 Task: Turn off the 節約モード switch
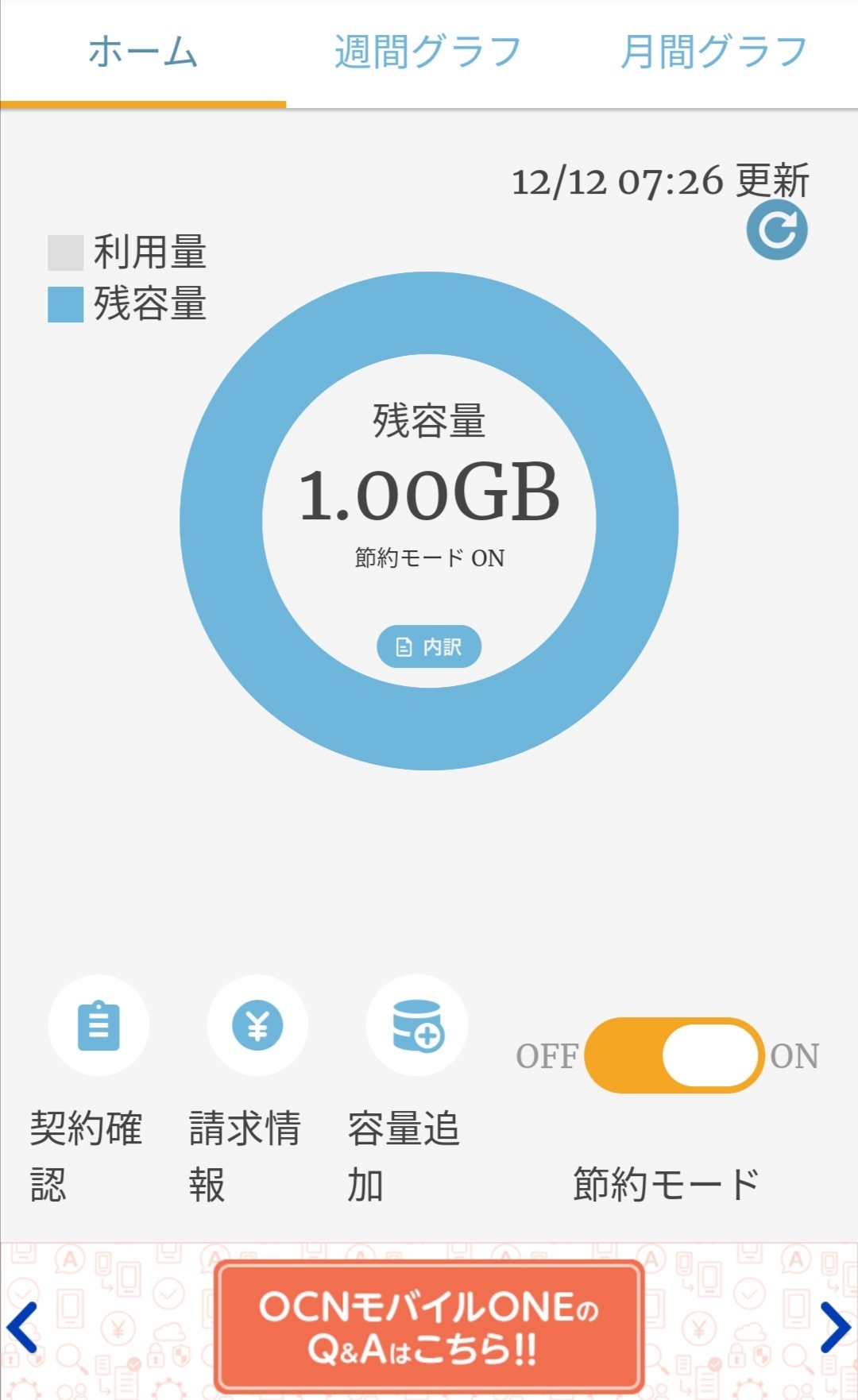click(x=674, y=1055)
